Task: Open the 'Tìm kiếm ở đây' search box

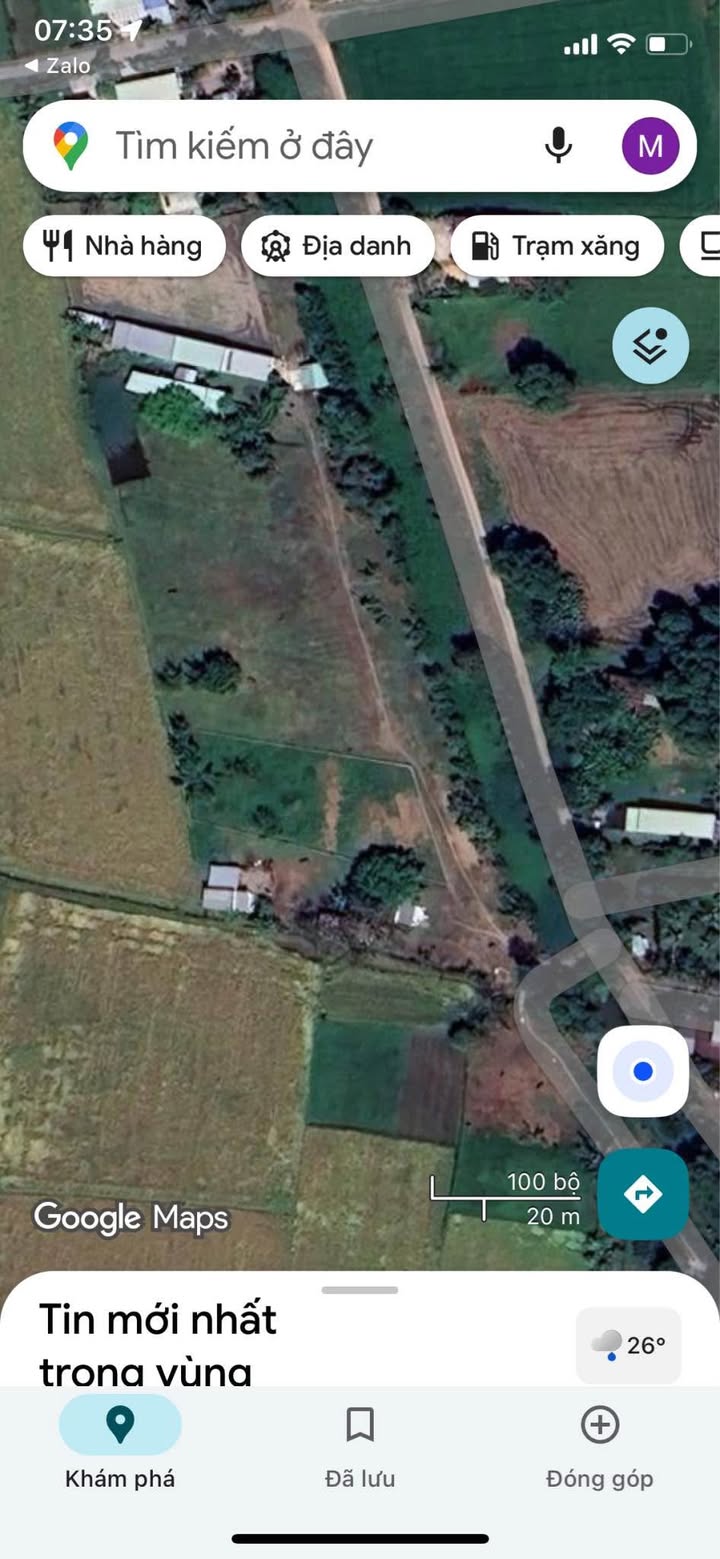Action: pyautogui.click(x=300, y=147)
